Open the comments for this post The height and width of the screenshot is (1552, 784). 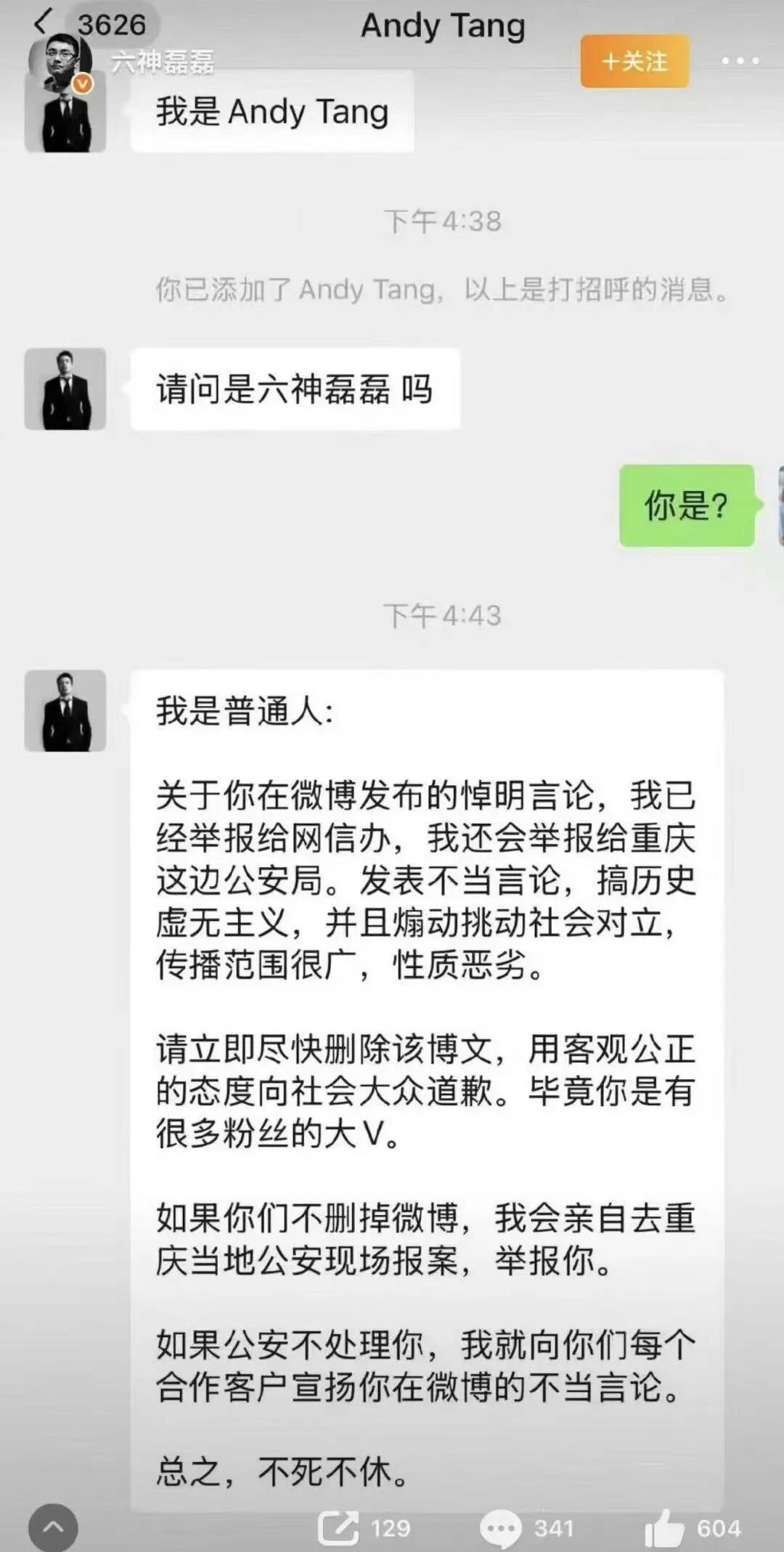[501, 1528]
